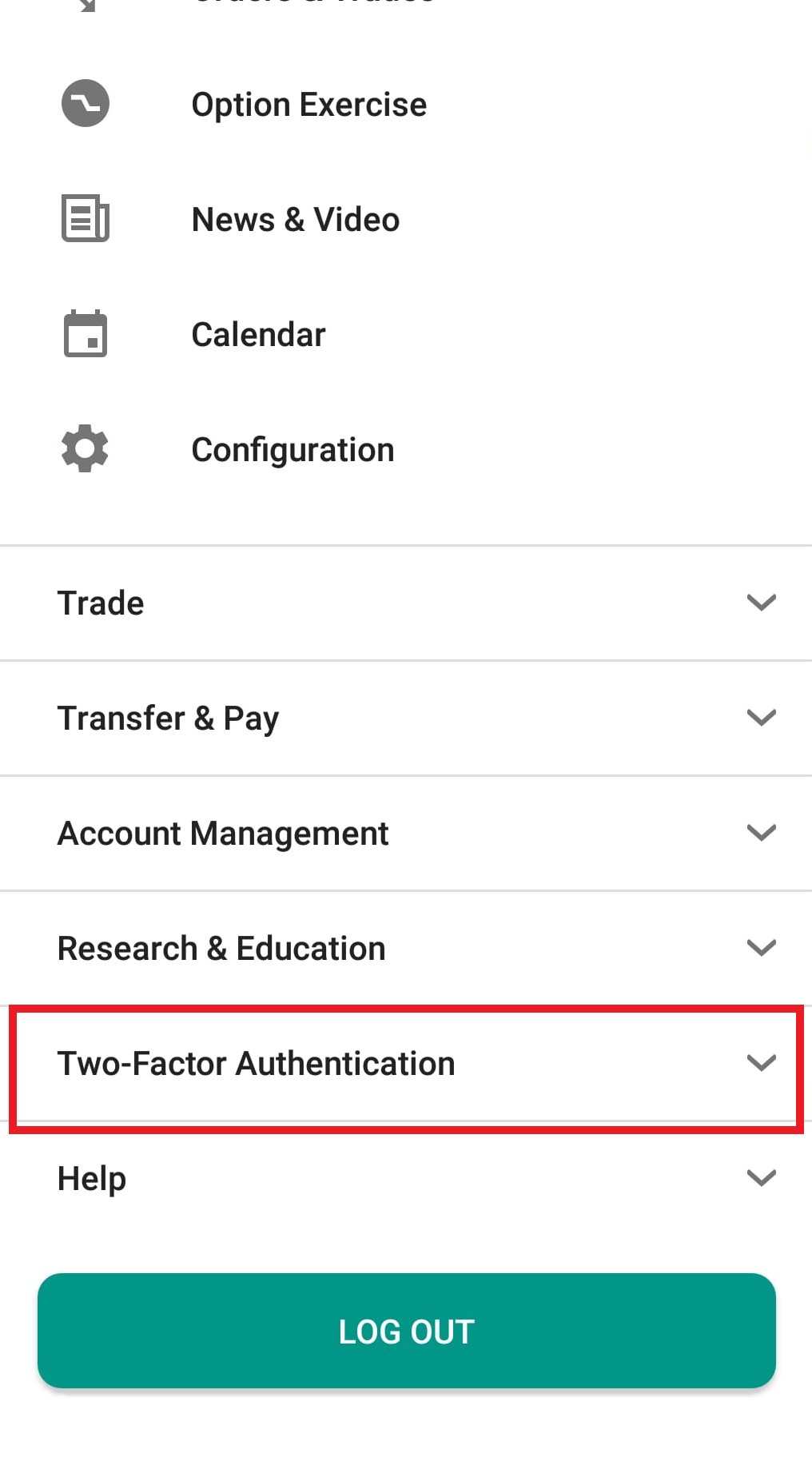Tap the LOG OUT button
Viewport: 812px width, 1461px height.
point(406,1331)
